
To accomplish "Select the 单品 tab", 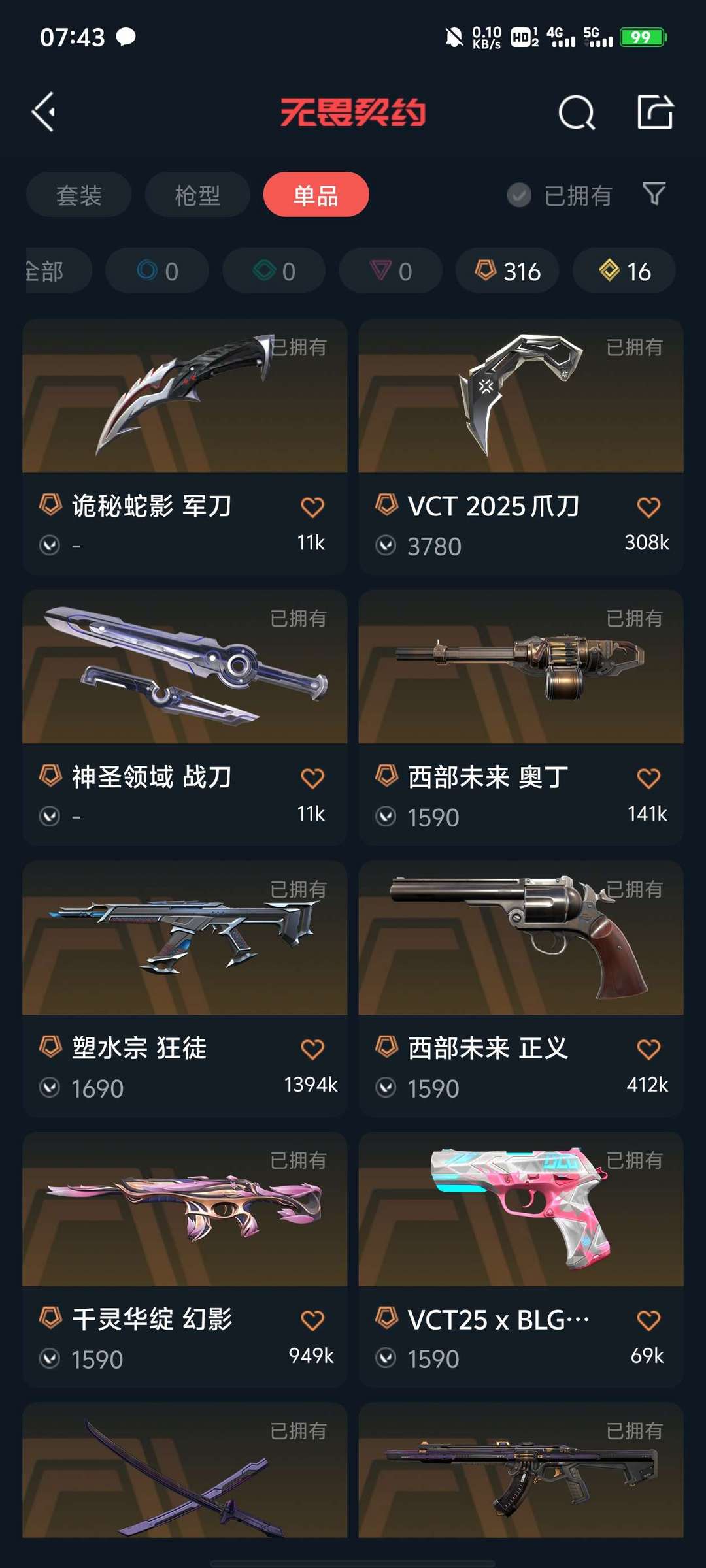I will click(316, 195).
